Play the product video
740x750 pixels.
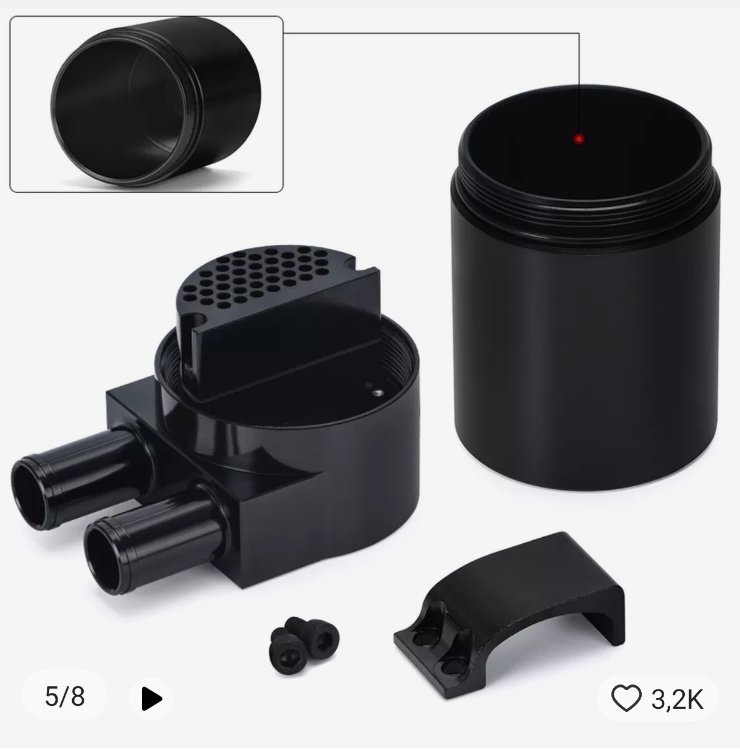click(x=151, y=698)
